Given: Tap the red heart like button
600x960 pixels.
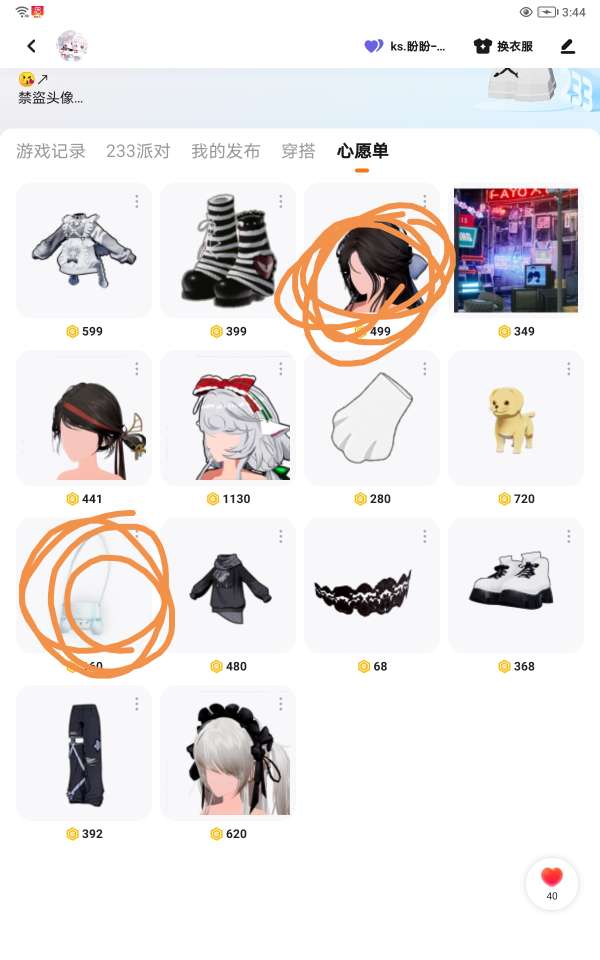Looking at the screenshot, I should click(x=552, y=883).
